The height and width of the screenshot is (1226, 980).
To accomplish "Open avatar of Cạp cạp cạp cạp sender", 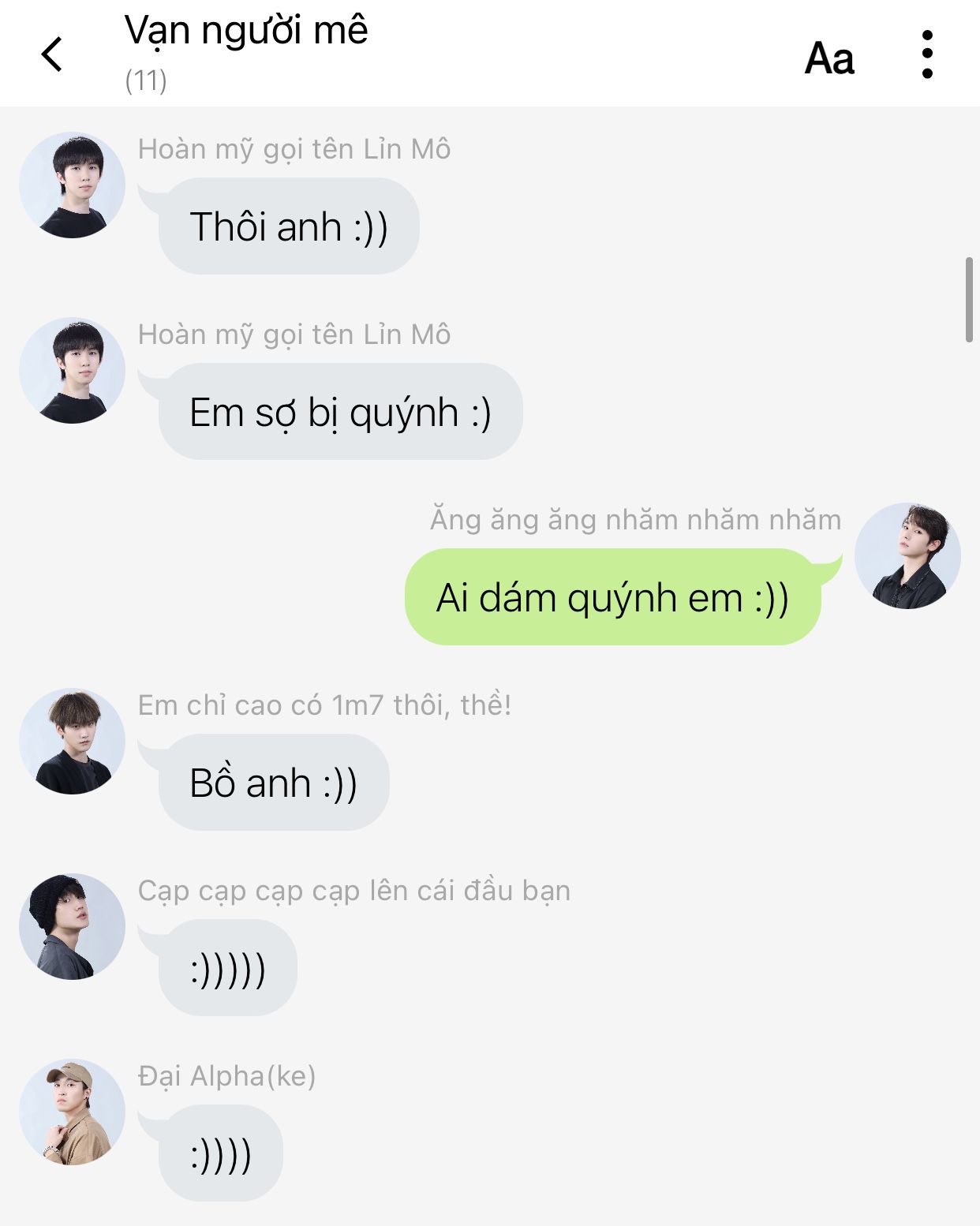I will pos(72,927).
